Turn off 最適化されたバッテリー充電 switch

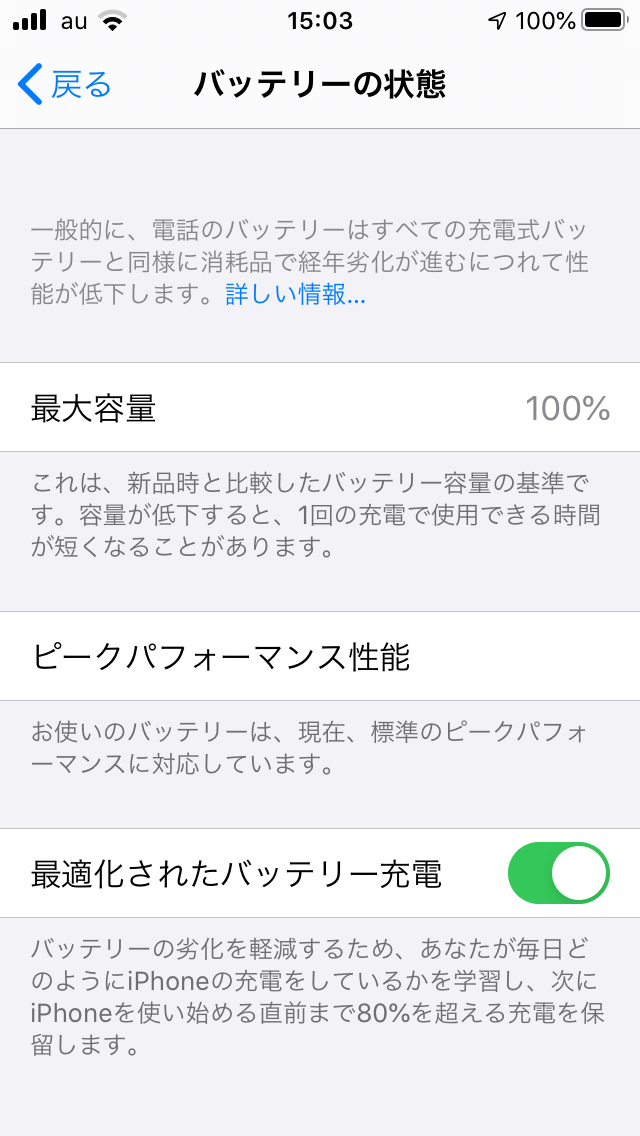click(x=558, y=873)
